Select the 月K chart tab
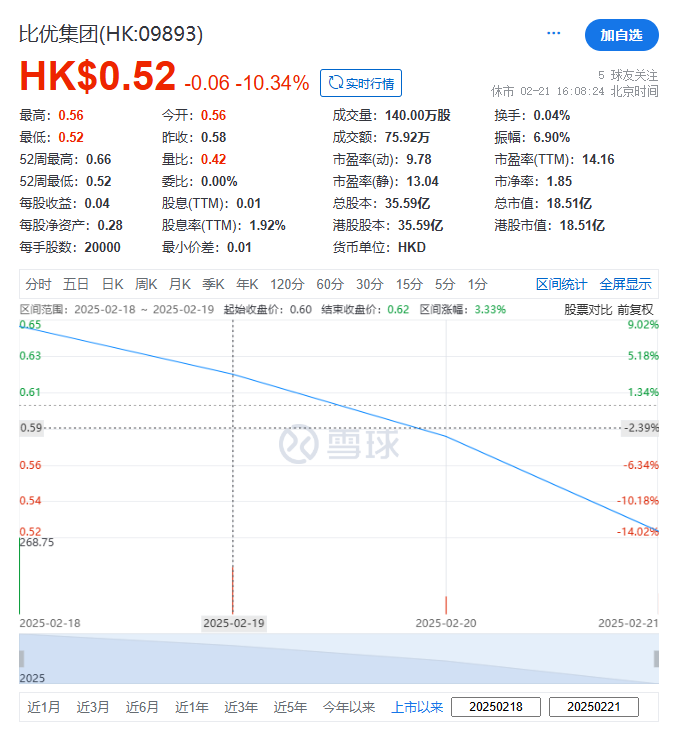 pos(180,284)
